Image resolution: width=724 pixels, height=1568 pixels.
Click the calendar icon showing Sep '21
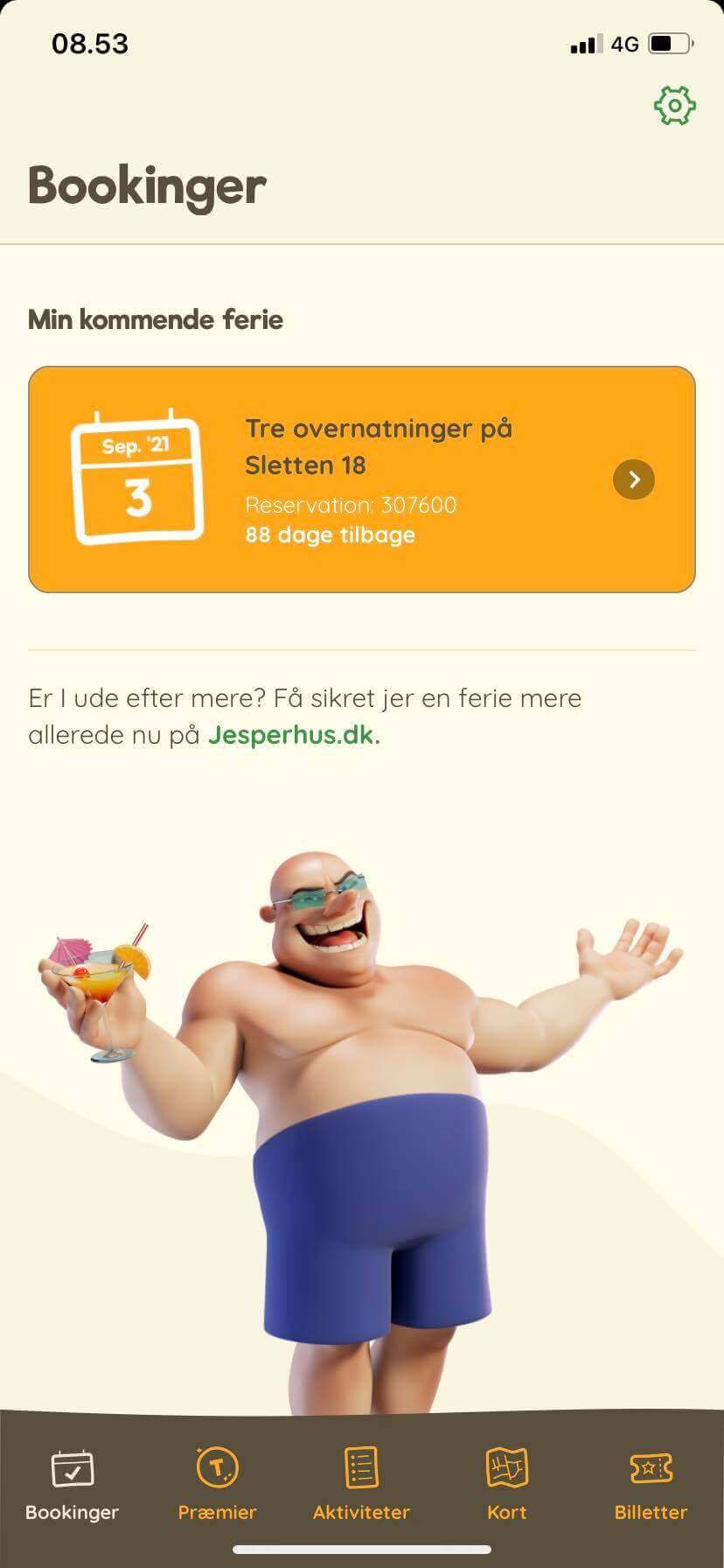[x=136, y=478]
